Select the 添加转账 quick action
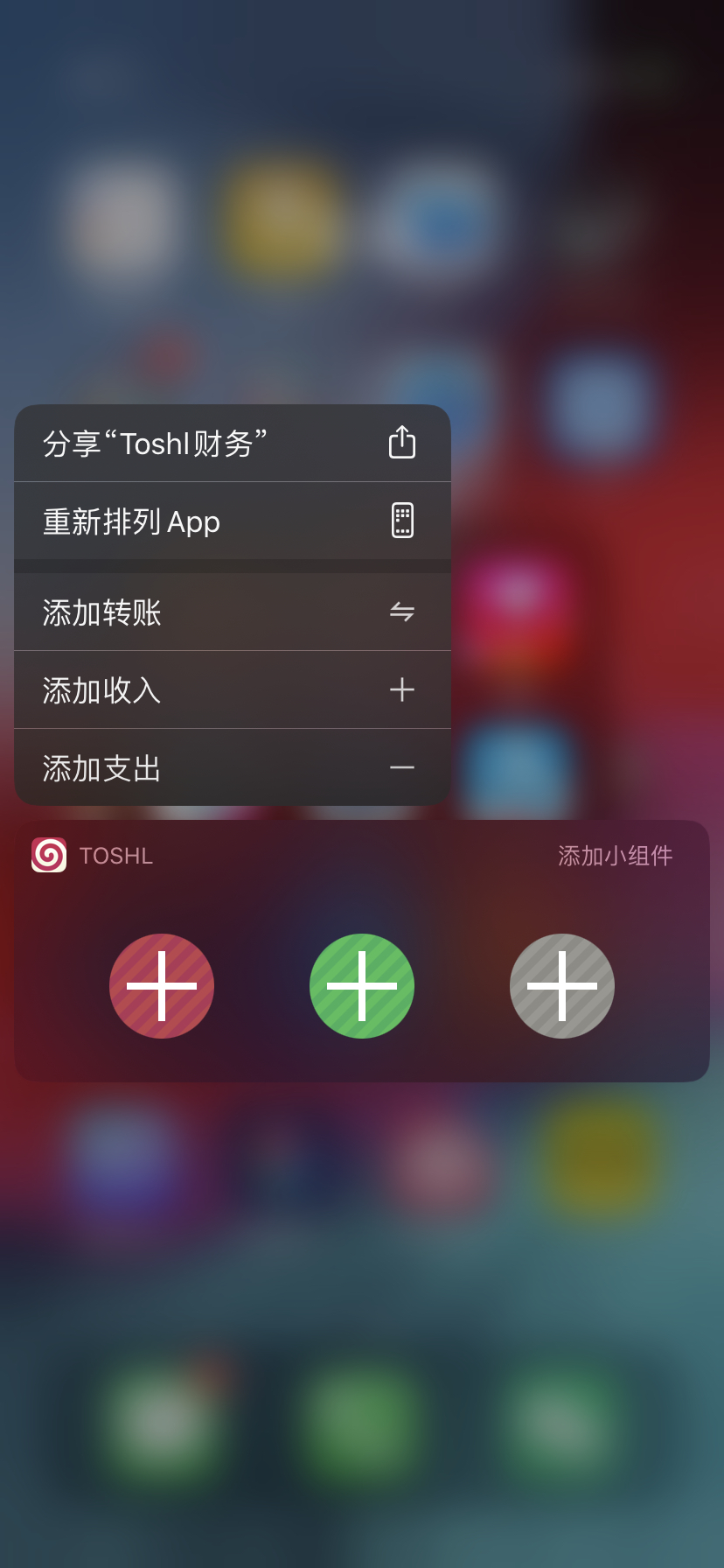Viewport: 724px width, 1568px height. (101, 612)
